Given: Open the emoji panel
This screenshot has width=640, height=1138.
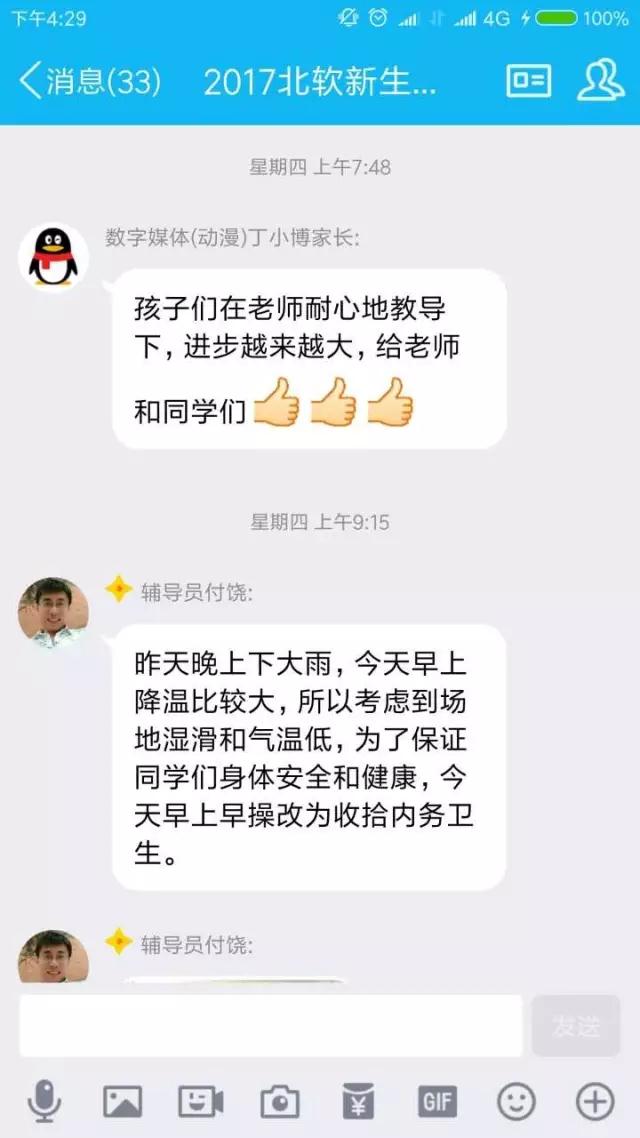Looking at the screenshot, I should 516,1102.
